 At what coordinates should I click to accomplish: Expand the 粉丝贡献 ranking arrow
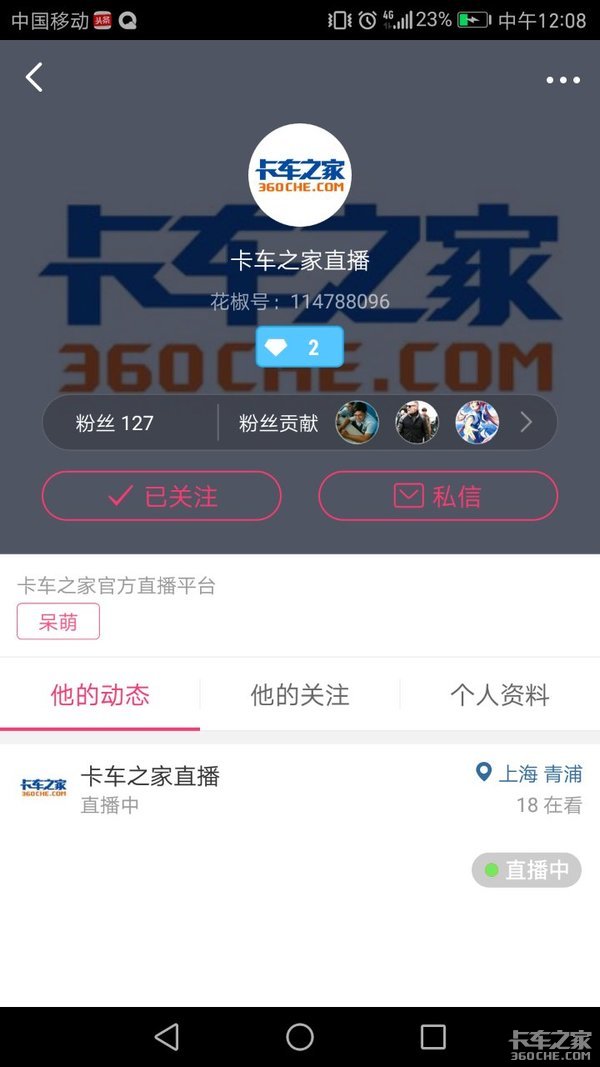526,423
